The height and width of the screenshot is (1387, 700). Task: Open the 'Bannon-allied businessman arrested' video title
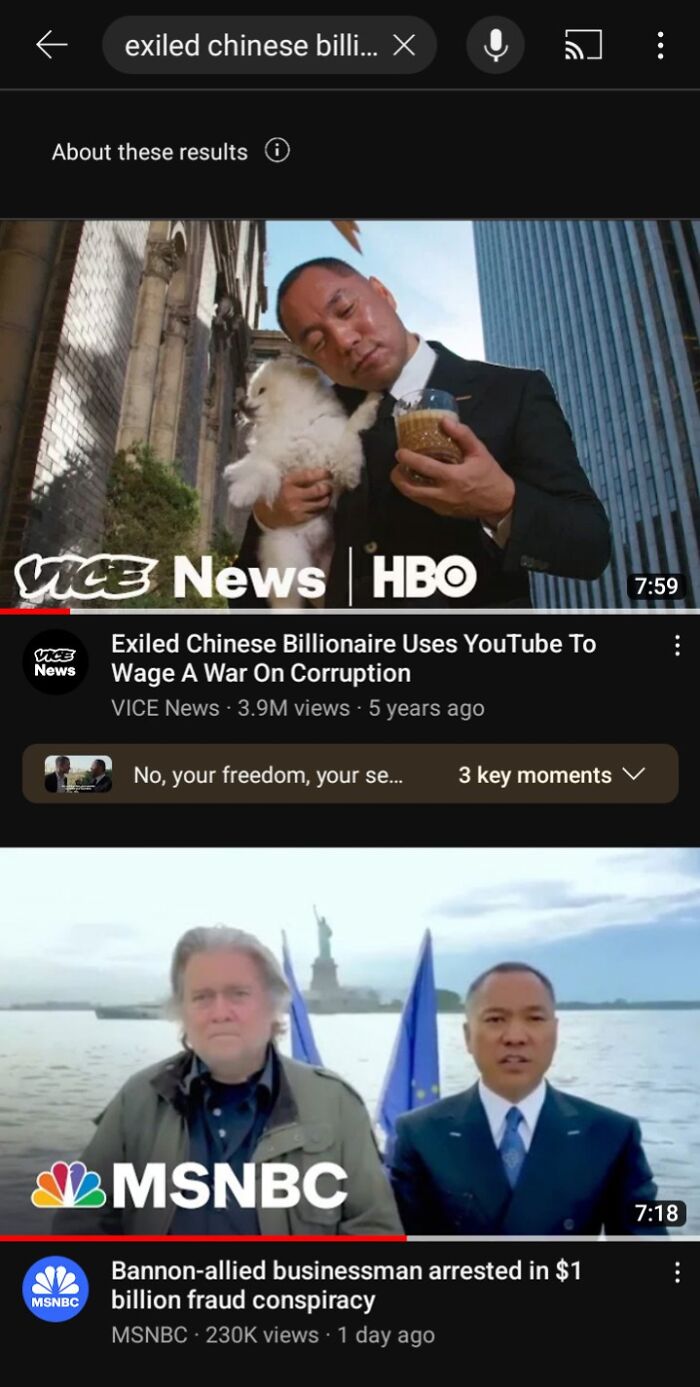(x=346, y=1285)
